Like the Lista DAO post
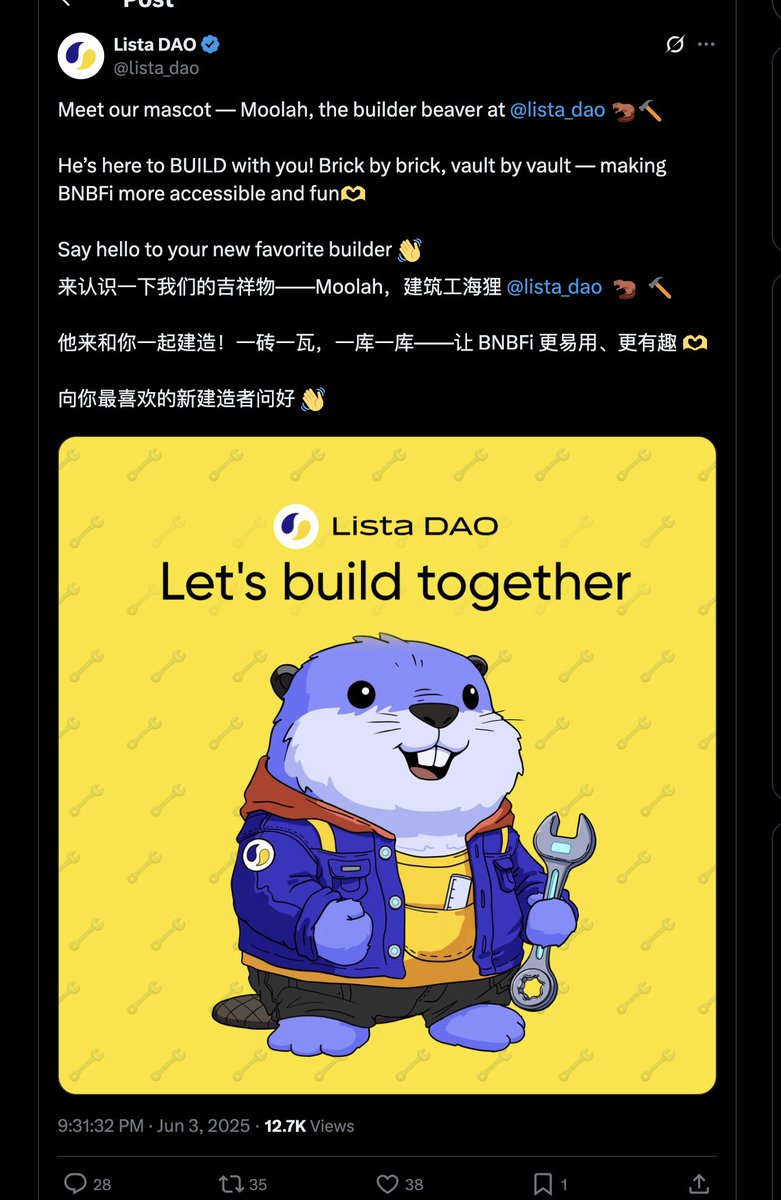781x1200 pixels. click(x=388, y=1184)
